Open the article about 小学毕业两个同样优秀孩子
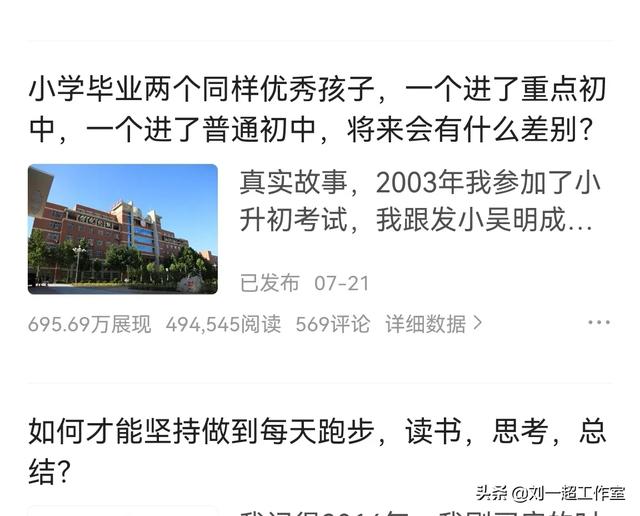 318,110
